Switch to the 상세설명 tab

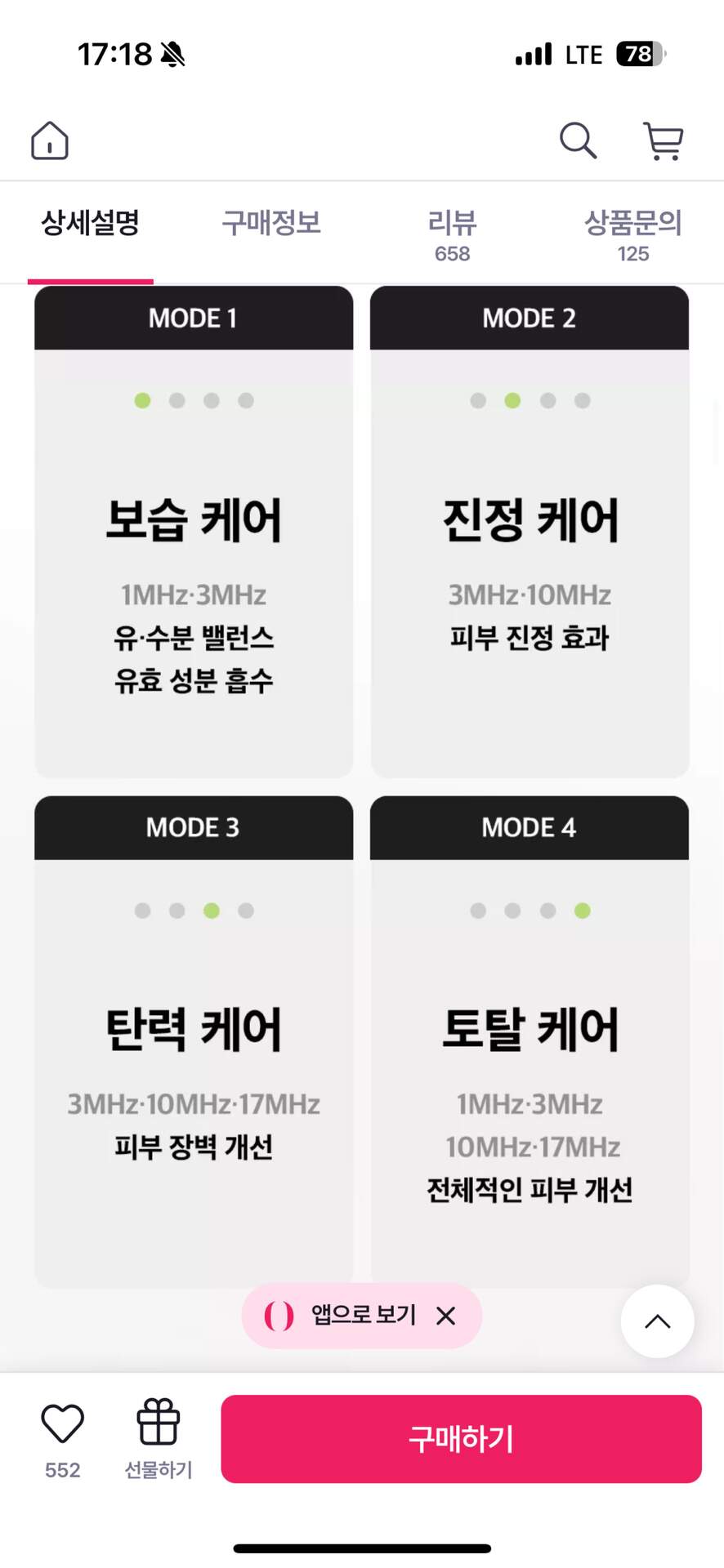tap(91, 223)
